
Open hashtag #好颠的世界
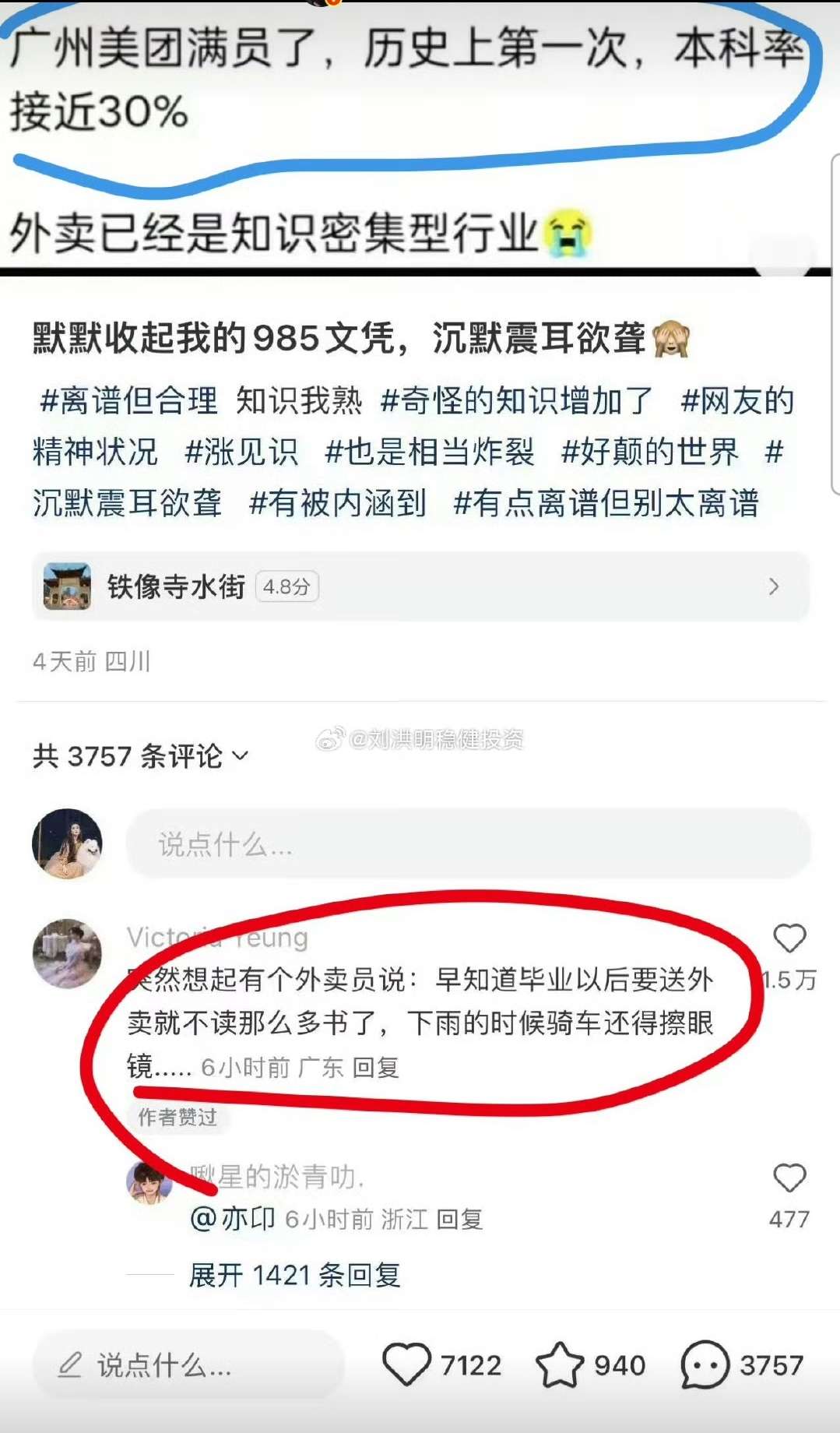click(649, 452)
